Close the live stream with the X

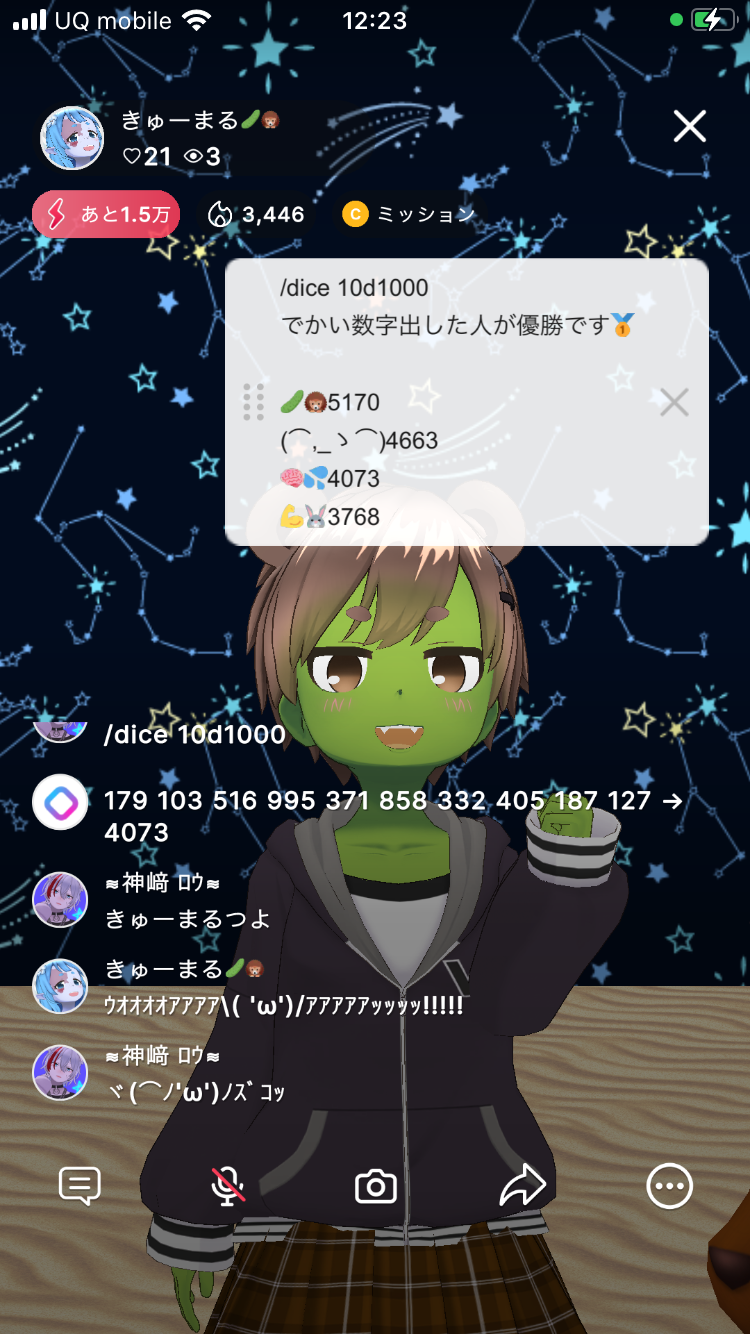[690, 127]
